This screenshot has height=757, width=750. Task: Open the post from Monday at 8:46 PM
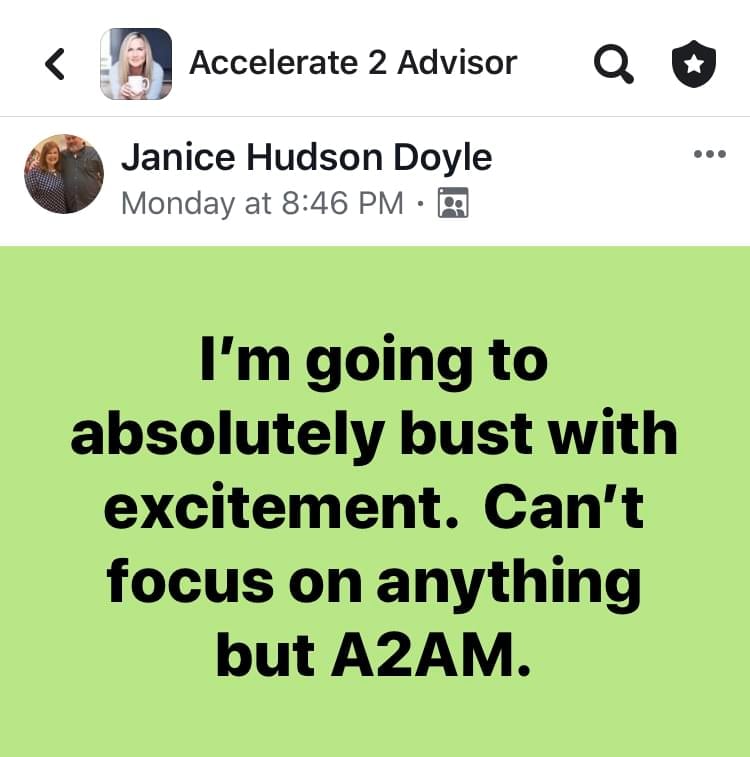coord(262,203)
